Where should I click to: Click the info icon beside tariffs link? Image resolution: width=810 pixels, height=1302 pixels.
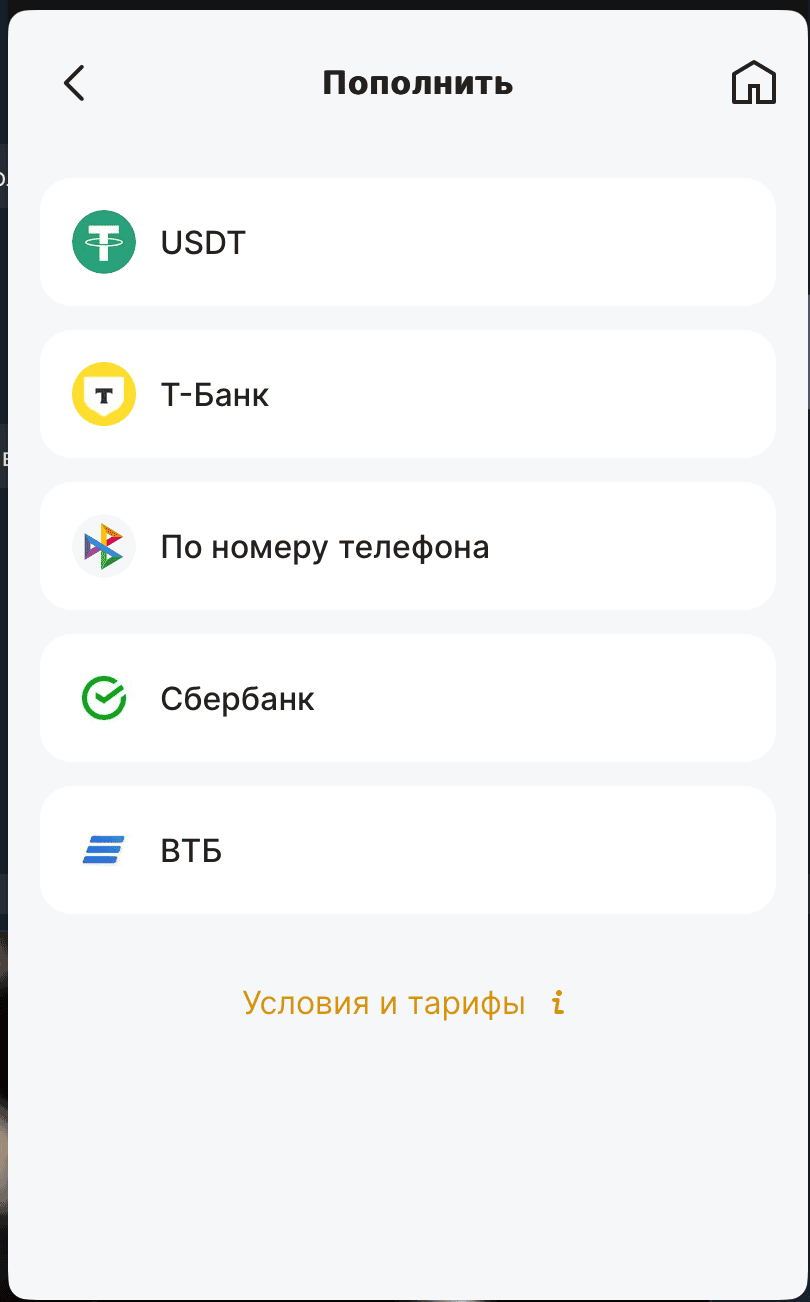557,1004
